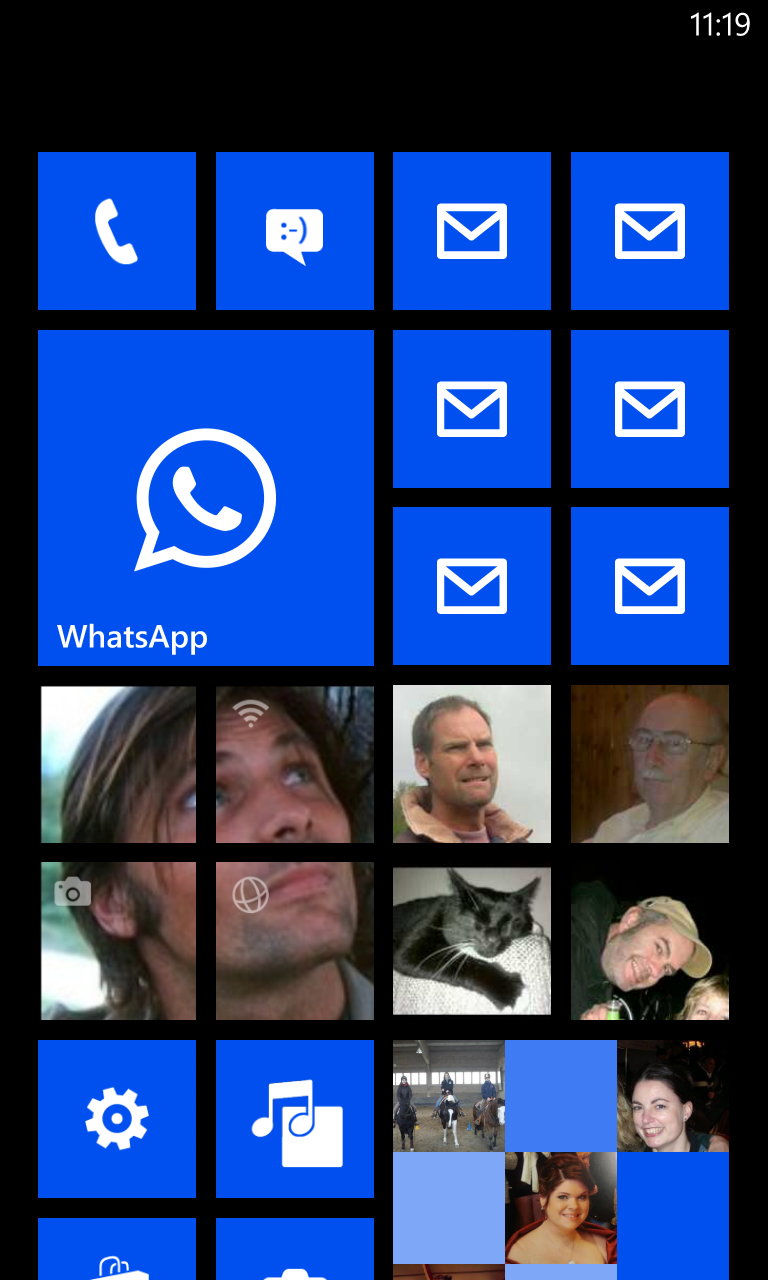The height and width of the screenshot is (1280, 768).
Task: Open the black cat contact tile
Action: [472, 941]
